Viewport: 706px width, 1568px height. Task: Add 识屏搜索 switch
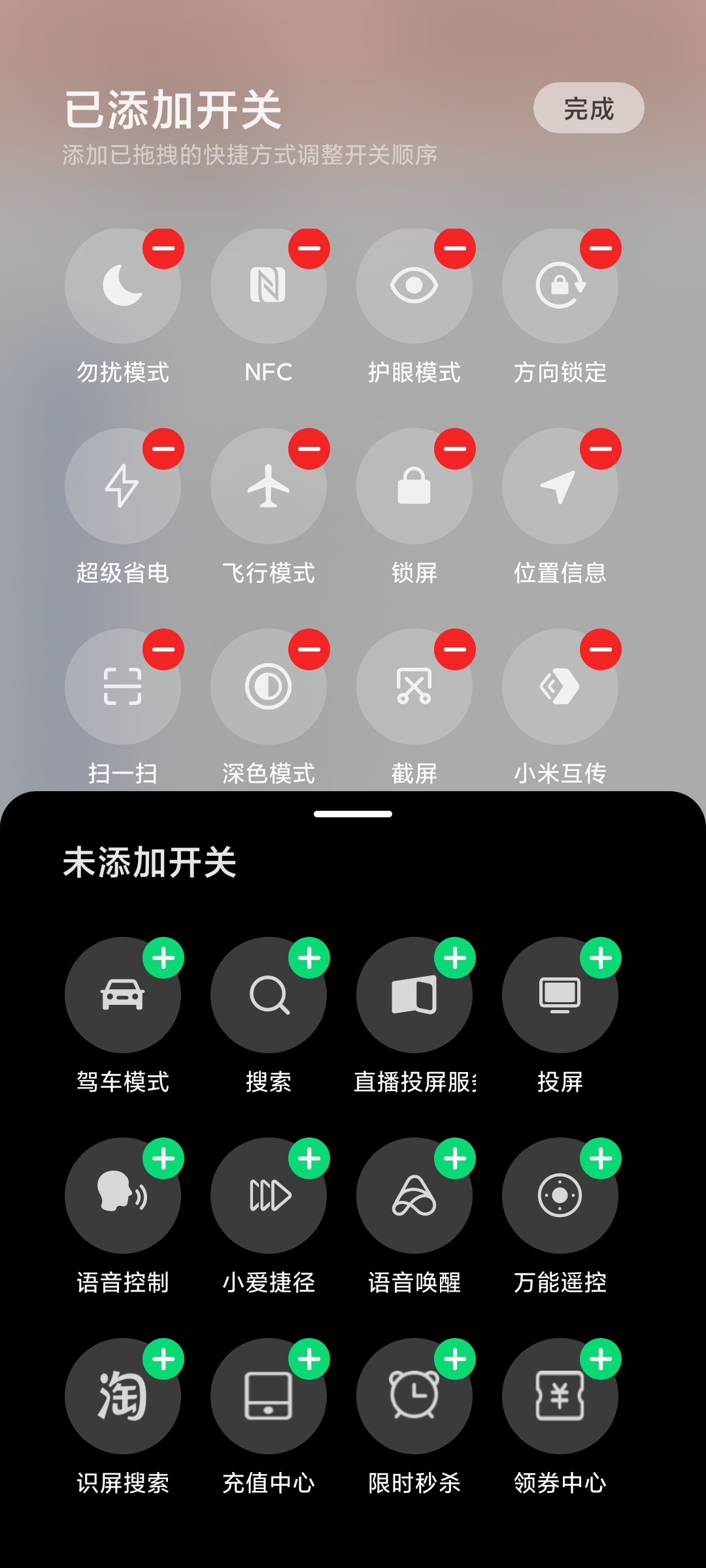(x=163, y=1359)
